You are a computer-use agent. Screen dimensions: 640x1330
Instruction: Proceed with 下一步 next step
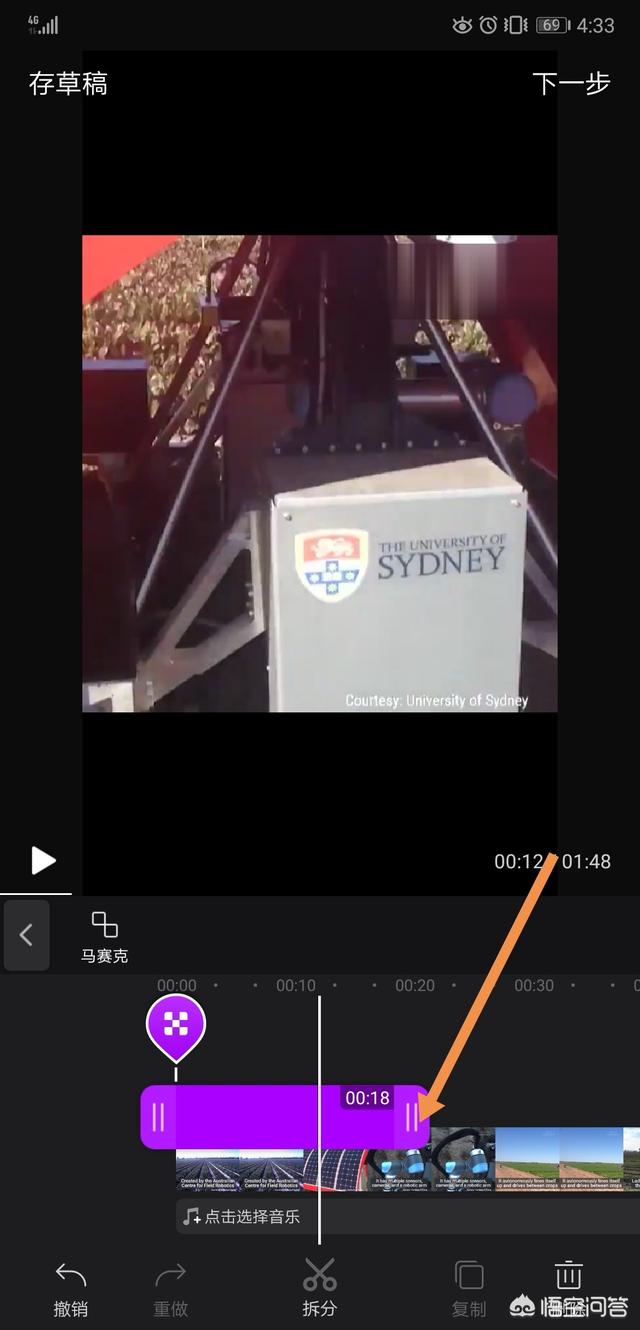[570, 84]
